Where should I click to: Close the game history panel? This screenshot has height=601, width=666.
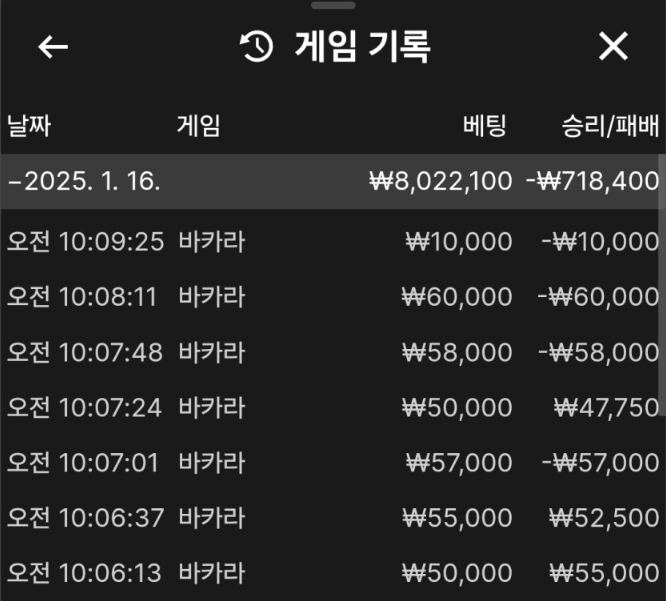[x=612, y=46]
